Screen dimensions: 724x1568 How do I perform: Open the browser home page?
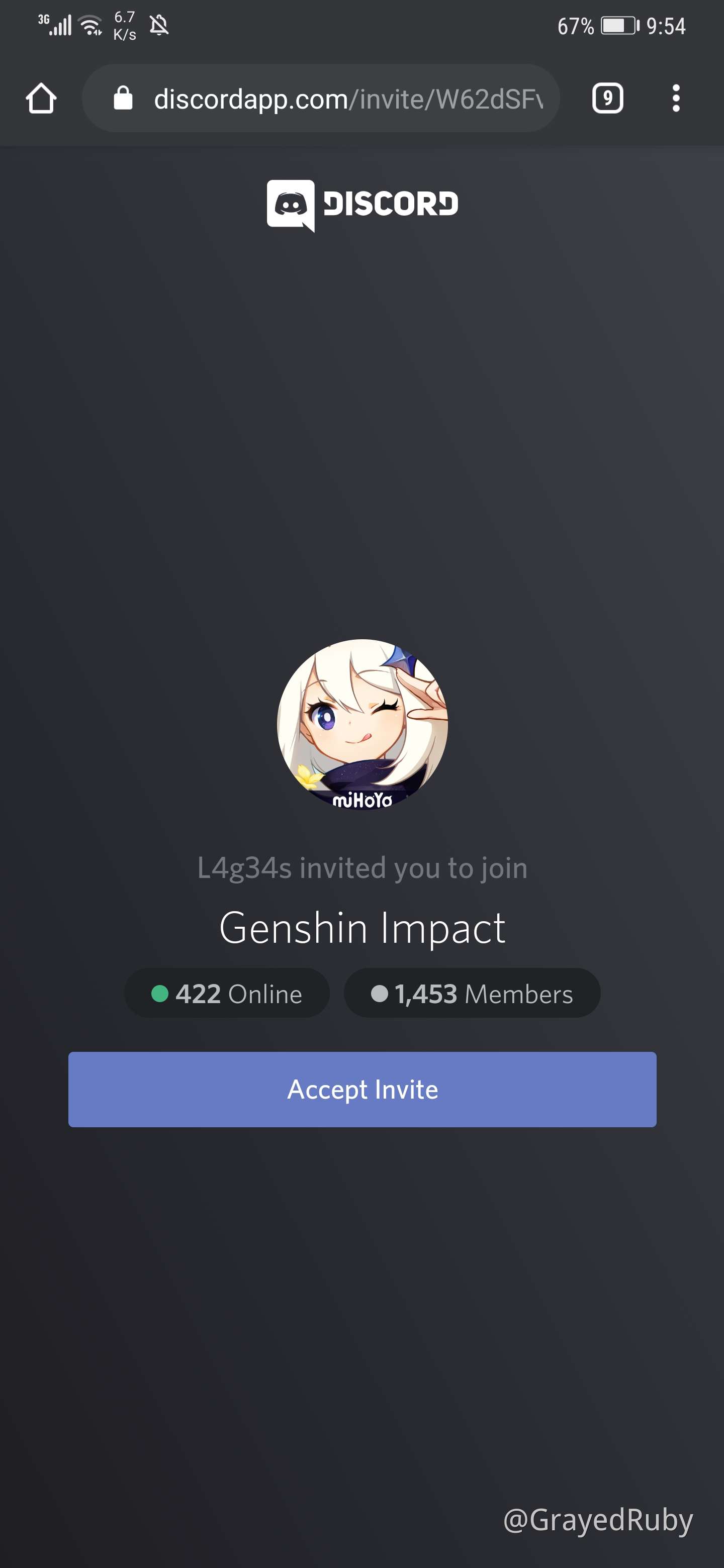tap(41, 99)
